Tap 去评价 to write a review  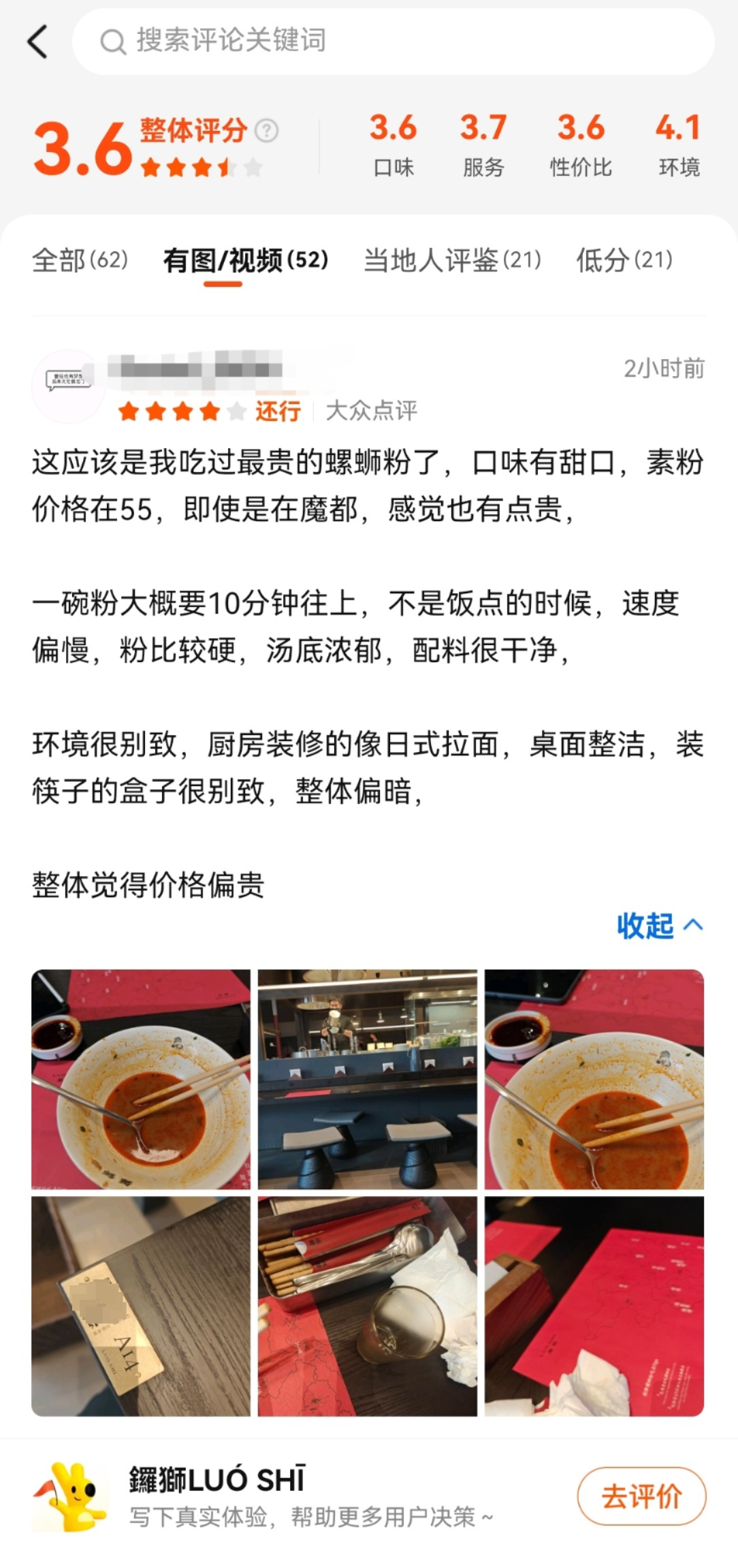tap(641, 1496)
